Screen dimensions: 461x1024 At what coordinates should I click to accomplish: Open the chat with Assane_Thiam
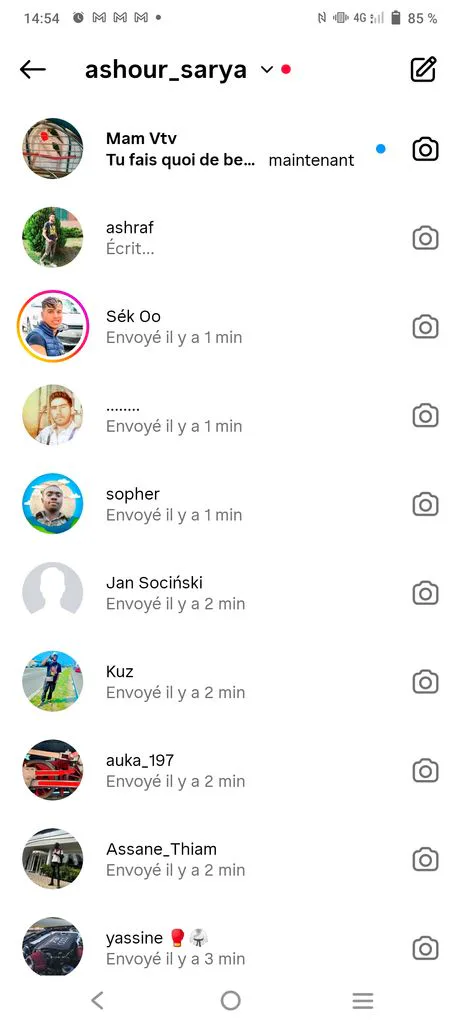(x=230, y=859)
